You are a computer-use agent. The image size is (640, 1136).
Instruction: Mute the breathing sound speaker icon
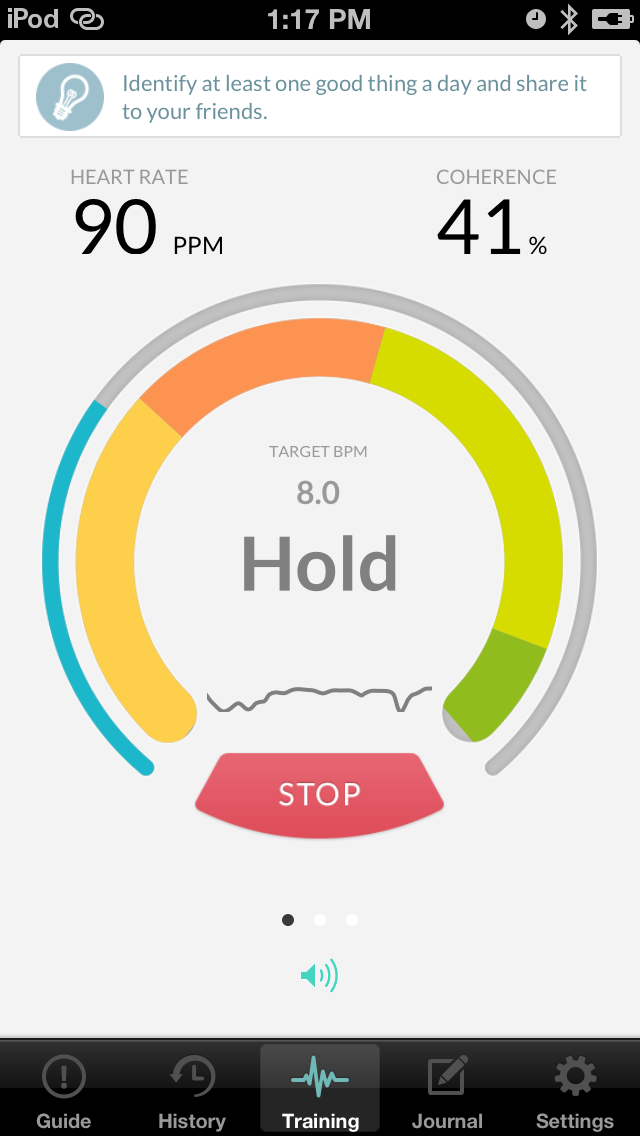pos(320,976)
